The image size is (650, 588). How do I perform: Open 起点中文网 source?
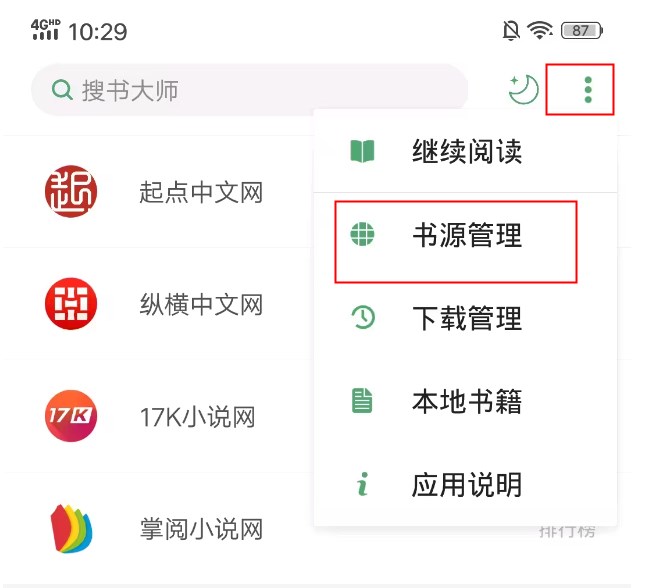(200, 193)
